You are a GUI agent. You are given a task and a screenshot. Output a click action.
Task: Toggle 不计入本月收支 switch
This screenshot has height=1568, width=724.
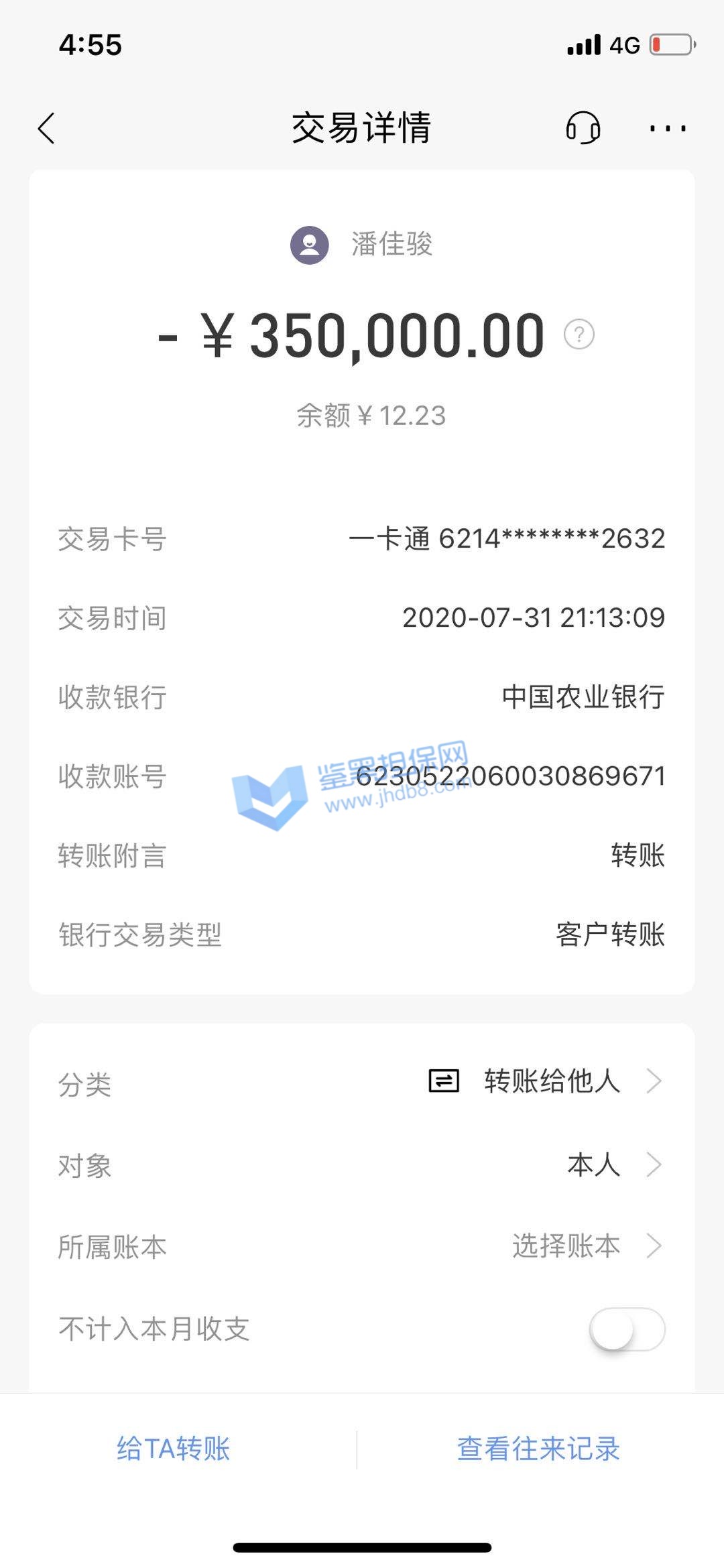click(627, 1329)
